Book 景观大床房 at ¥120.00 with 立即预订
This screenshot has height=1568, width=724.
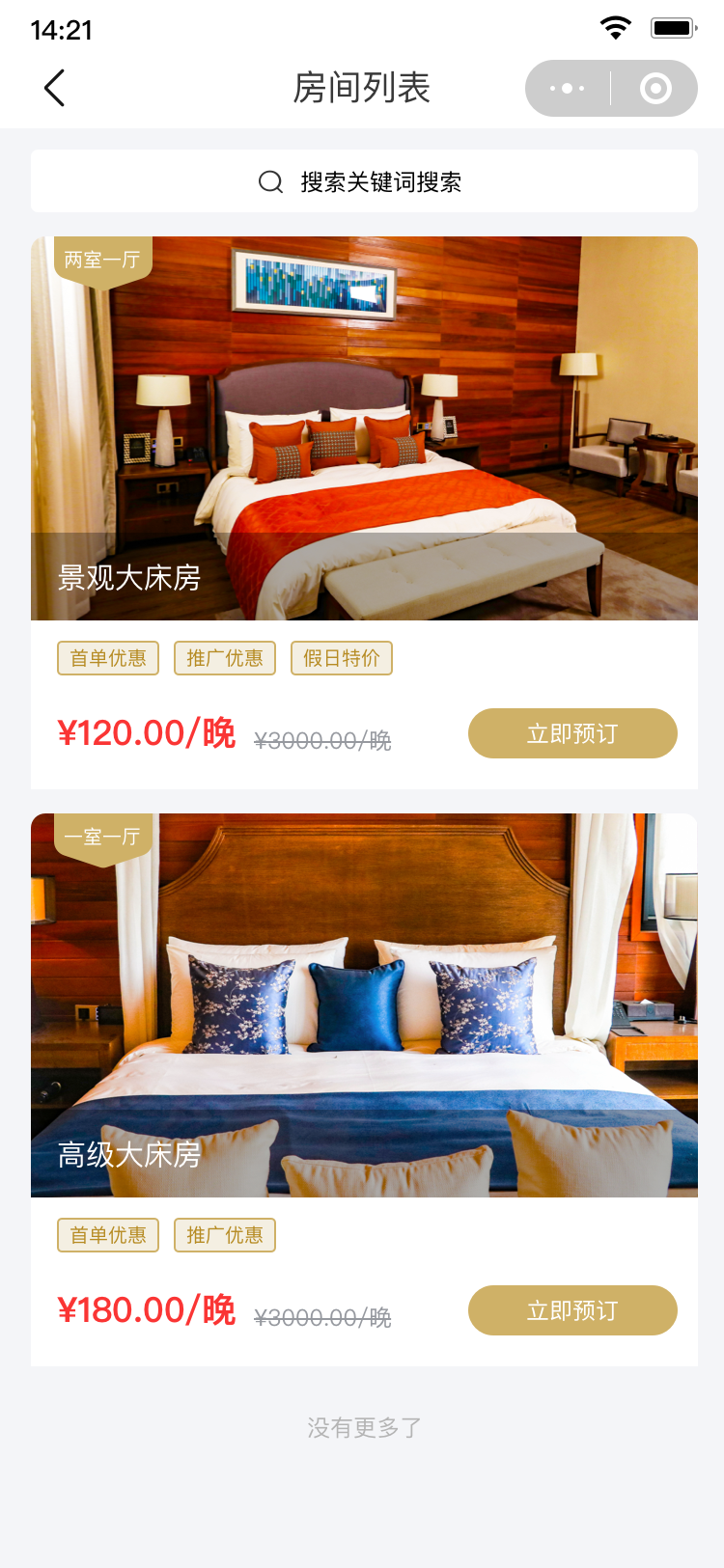coord(572,733)
